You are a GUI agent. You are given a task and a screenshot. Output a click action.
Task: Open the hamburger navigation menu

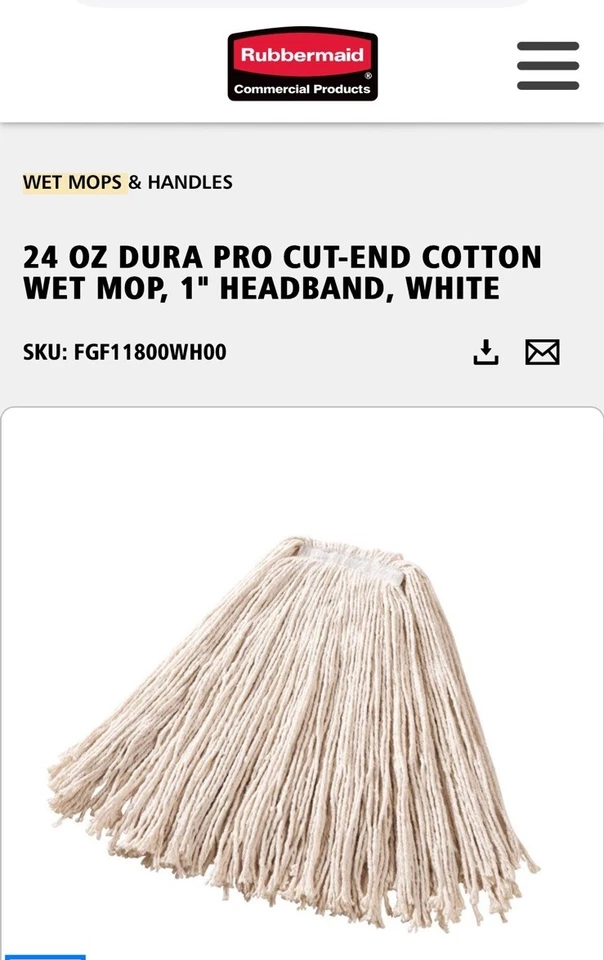(x=548, y=66)
